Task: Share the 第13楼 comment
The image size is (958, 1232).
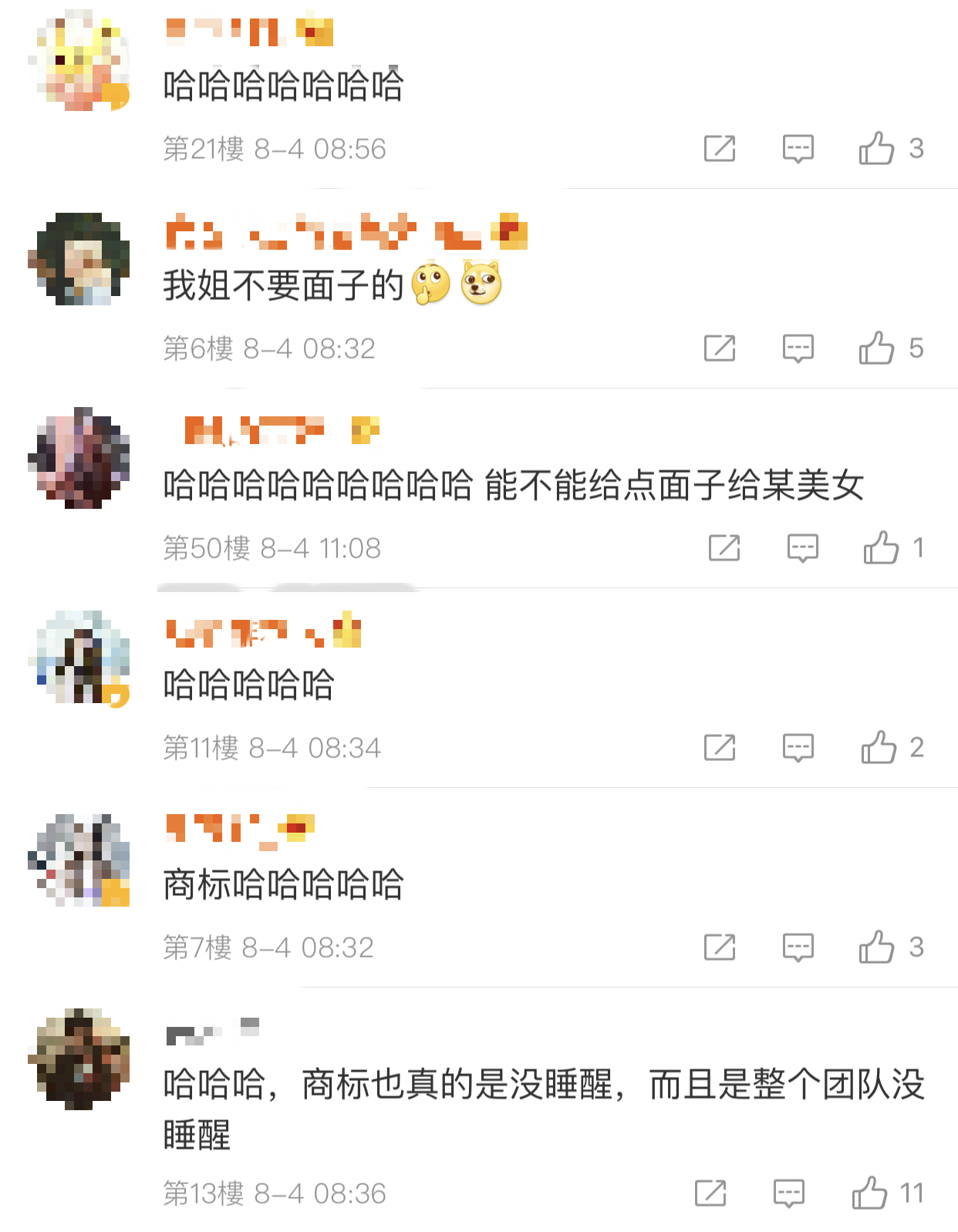Action: 710,1193
